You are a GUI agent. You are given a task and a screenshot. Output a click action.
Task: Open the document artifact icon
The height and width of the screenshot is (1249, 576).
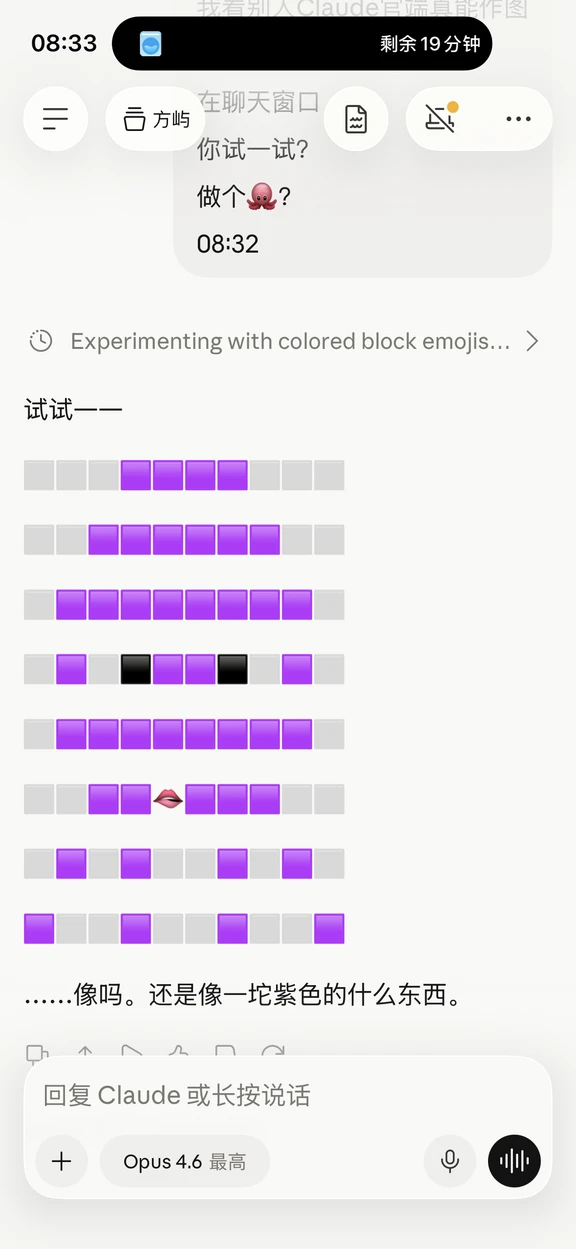click(356, 119)
